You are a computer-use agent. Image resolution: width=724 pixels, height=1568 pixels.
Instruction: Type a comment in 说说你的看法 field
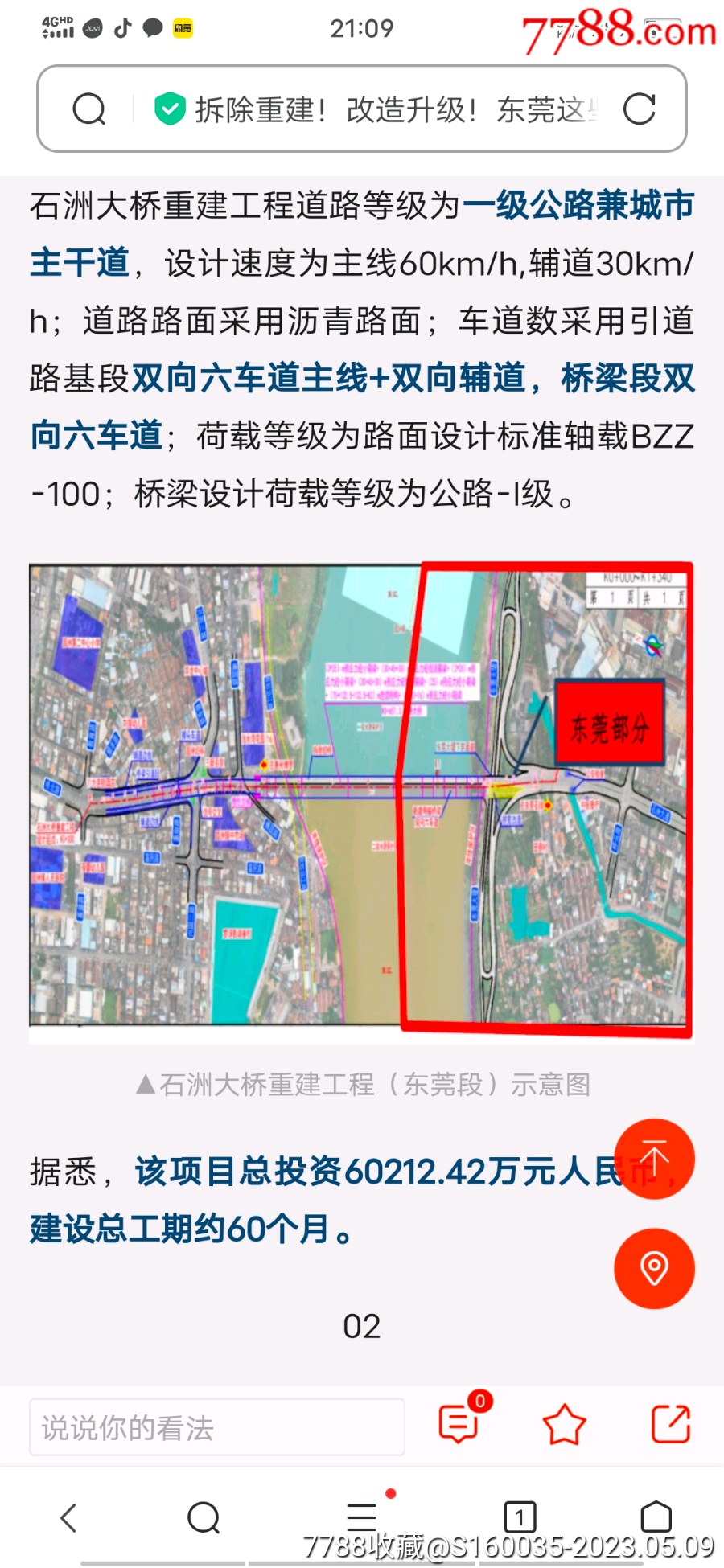217,1427
